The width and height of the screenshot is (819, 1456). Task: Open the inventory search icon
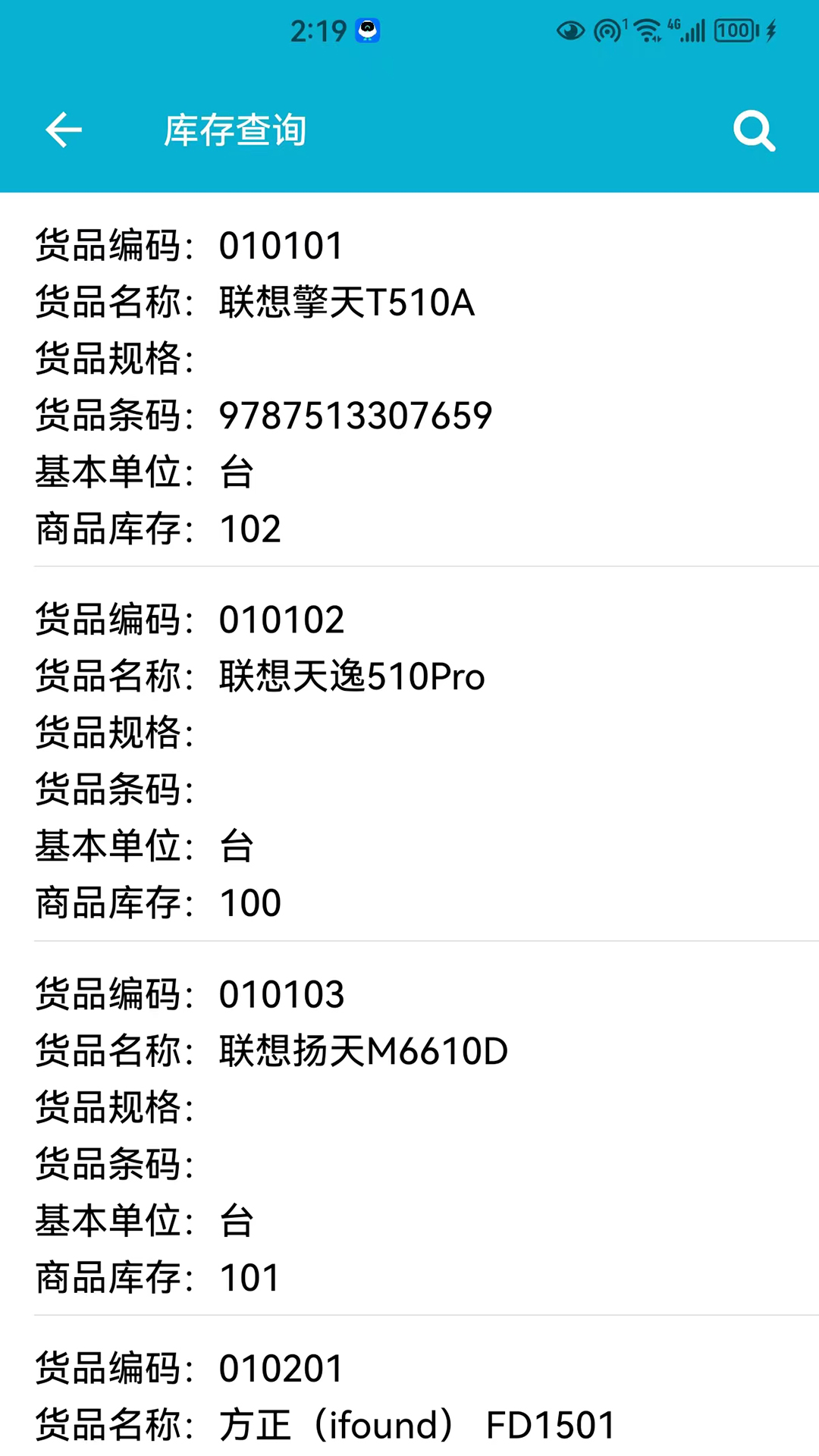point(754,131)
